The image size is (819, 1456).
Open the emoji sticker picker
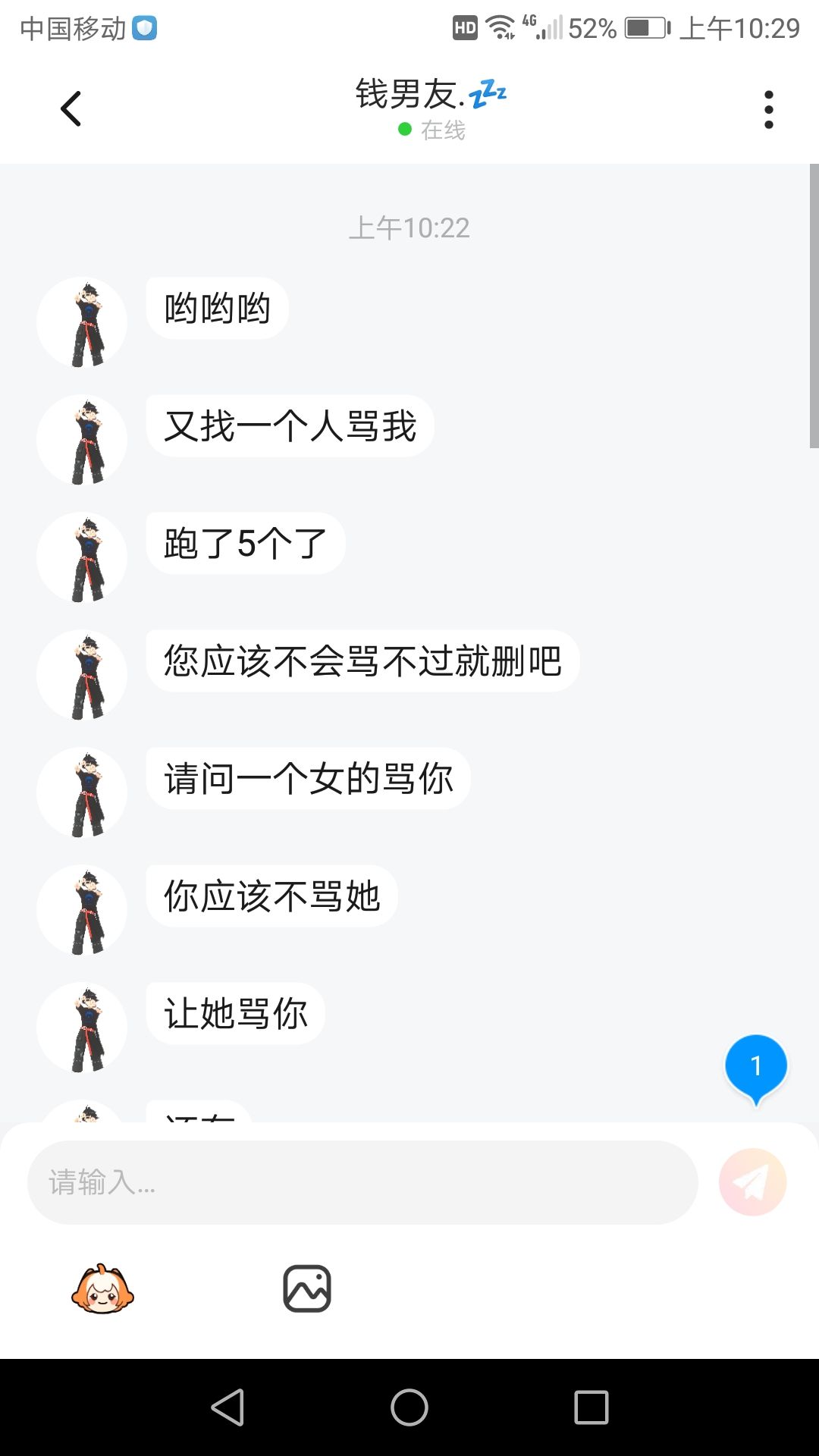pos(102,1289)
